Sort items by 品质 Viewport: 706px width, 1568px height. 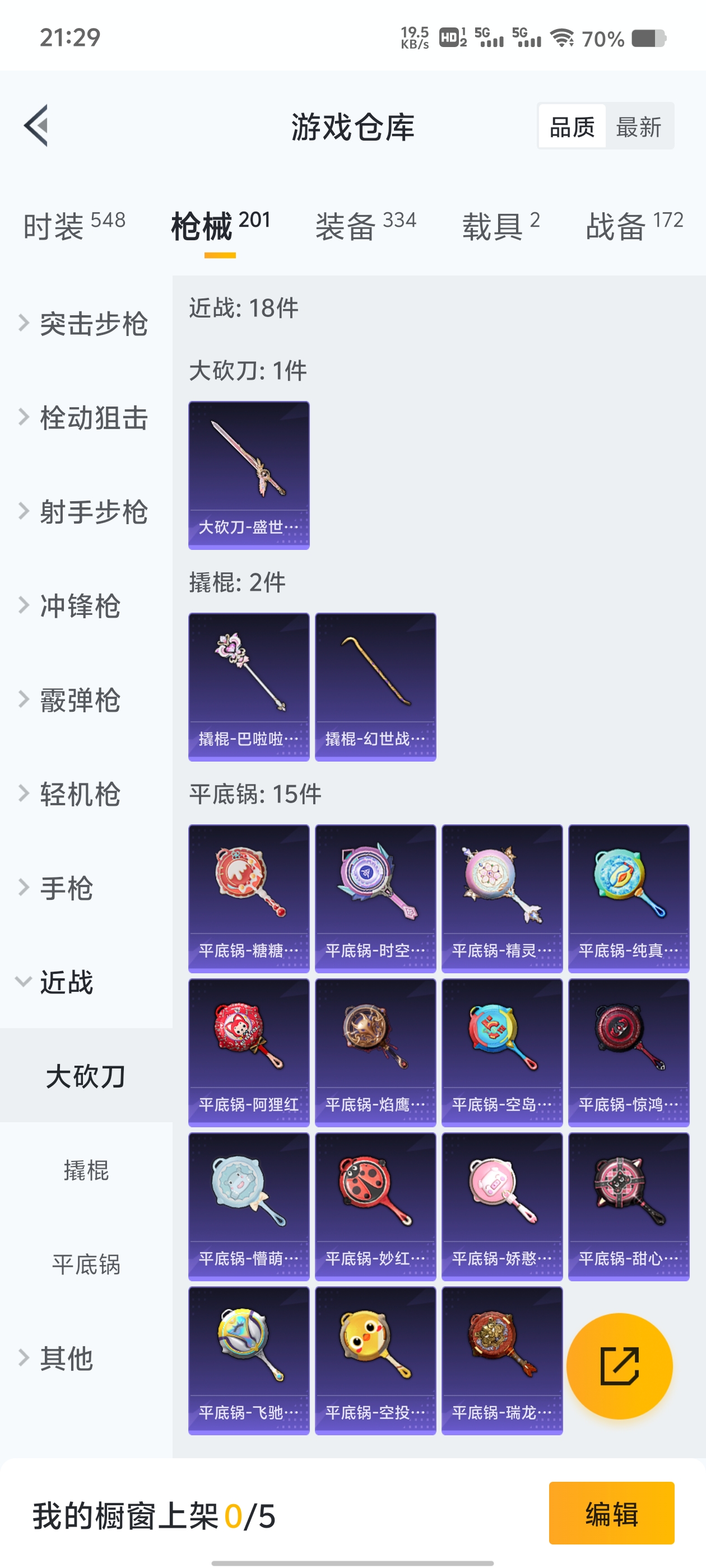pos(572,127)
